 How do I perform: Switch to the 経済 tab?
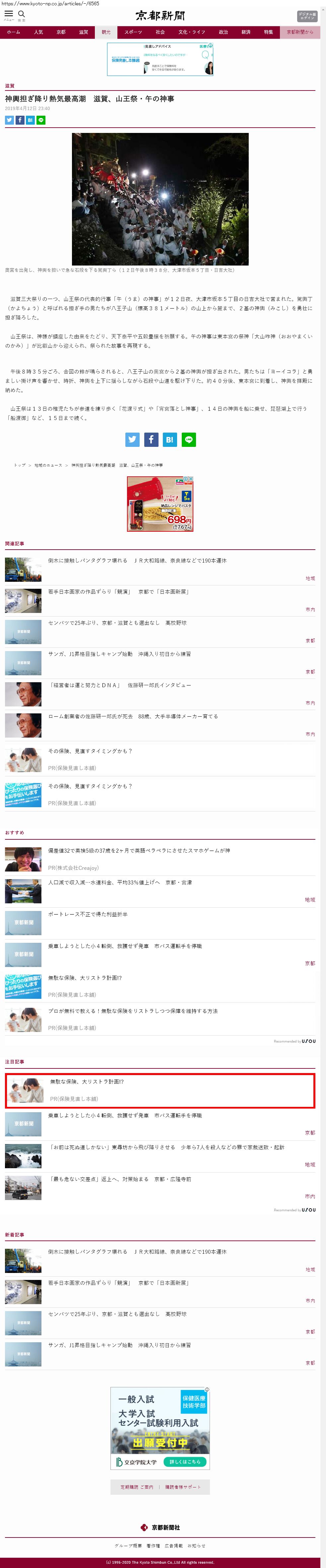coord(245,32)
